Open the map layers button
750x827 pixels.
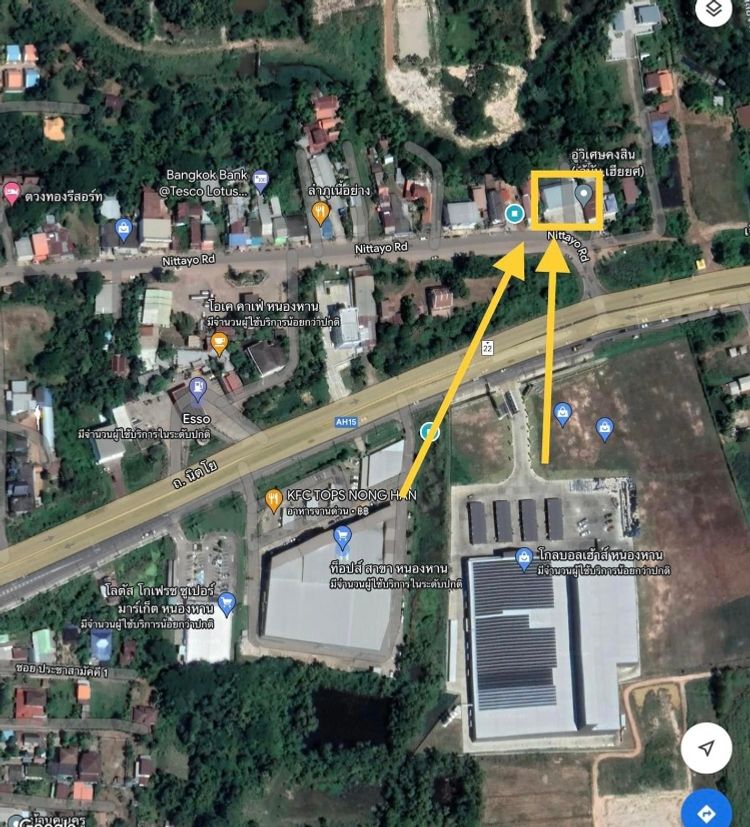pyautogui.click(x=713, y=10)
